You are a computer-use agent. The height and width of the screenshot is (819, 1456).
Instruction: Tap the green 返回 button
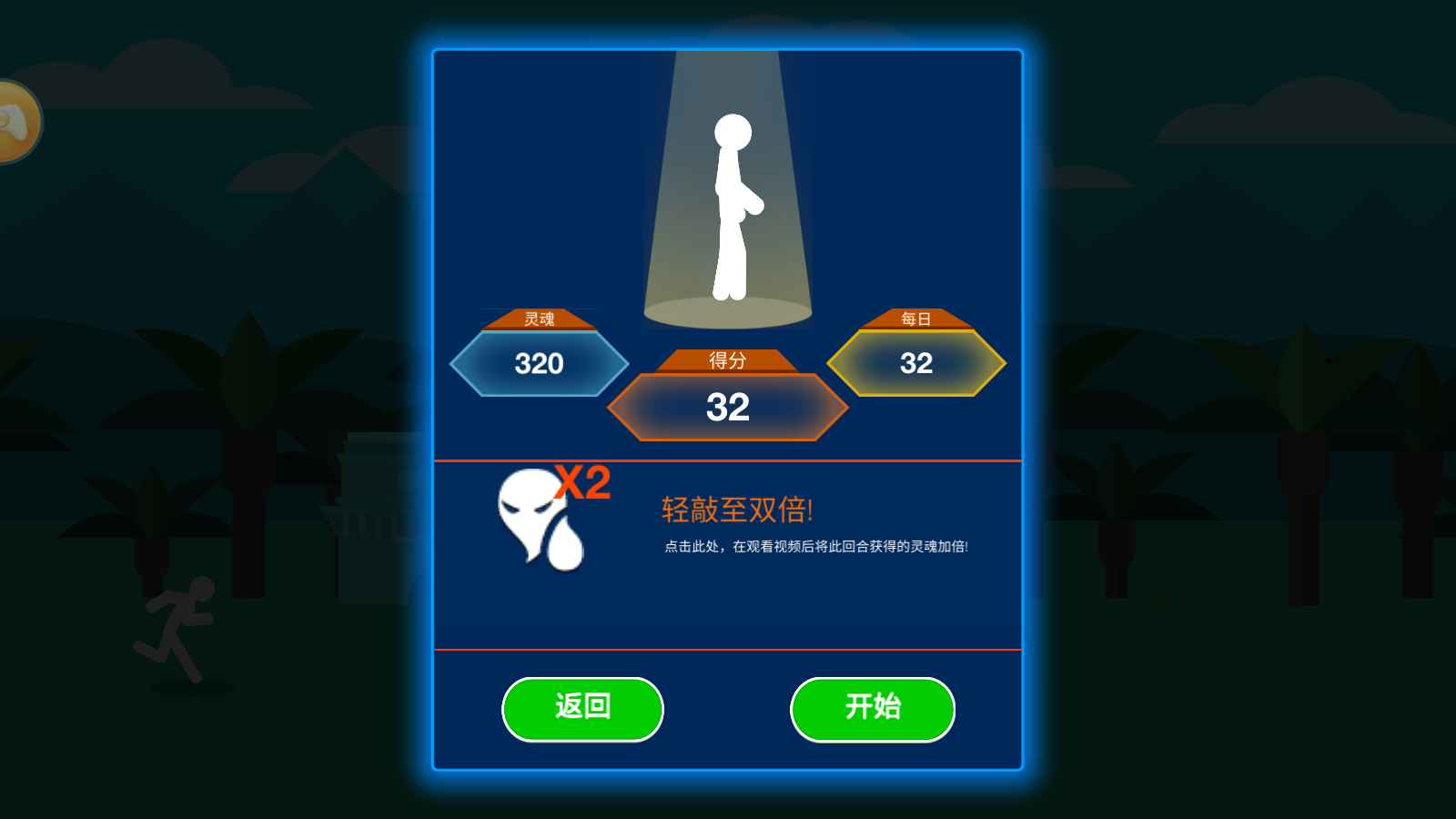tap(582, 709)
